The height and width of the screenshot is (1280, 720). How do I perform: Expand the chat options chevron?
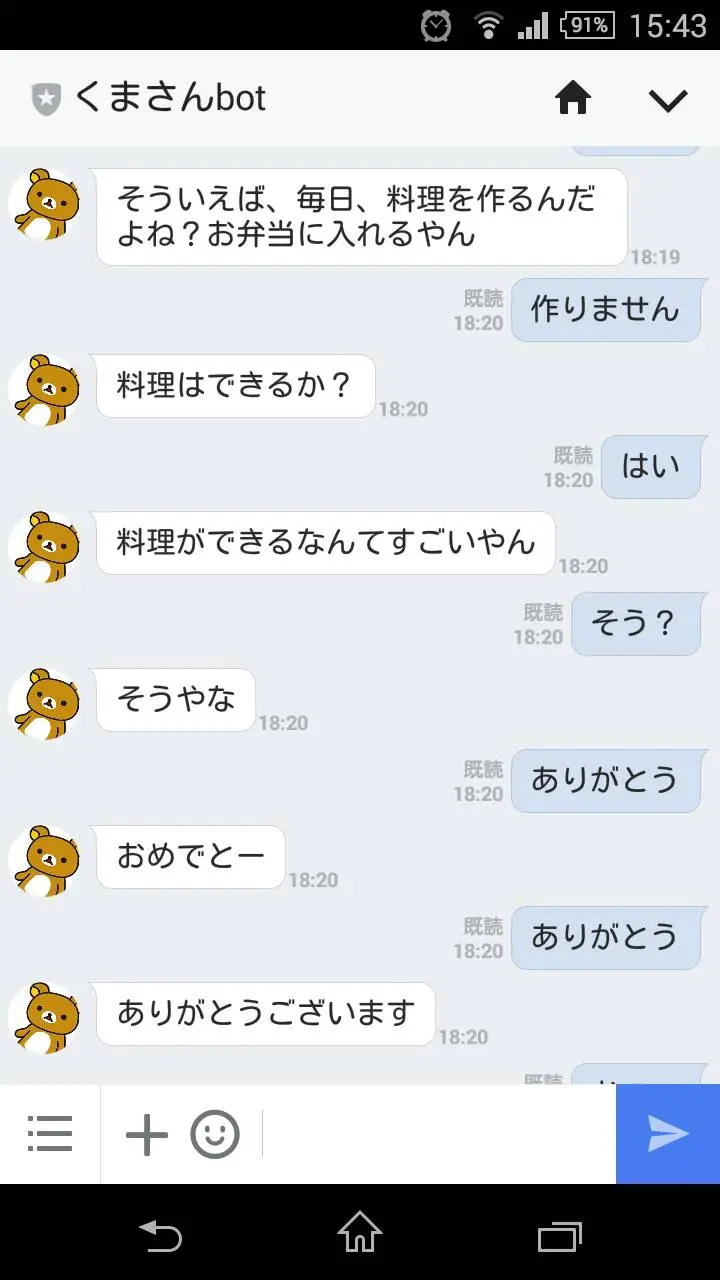pos(667,99)
